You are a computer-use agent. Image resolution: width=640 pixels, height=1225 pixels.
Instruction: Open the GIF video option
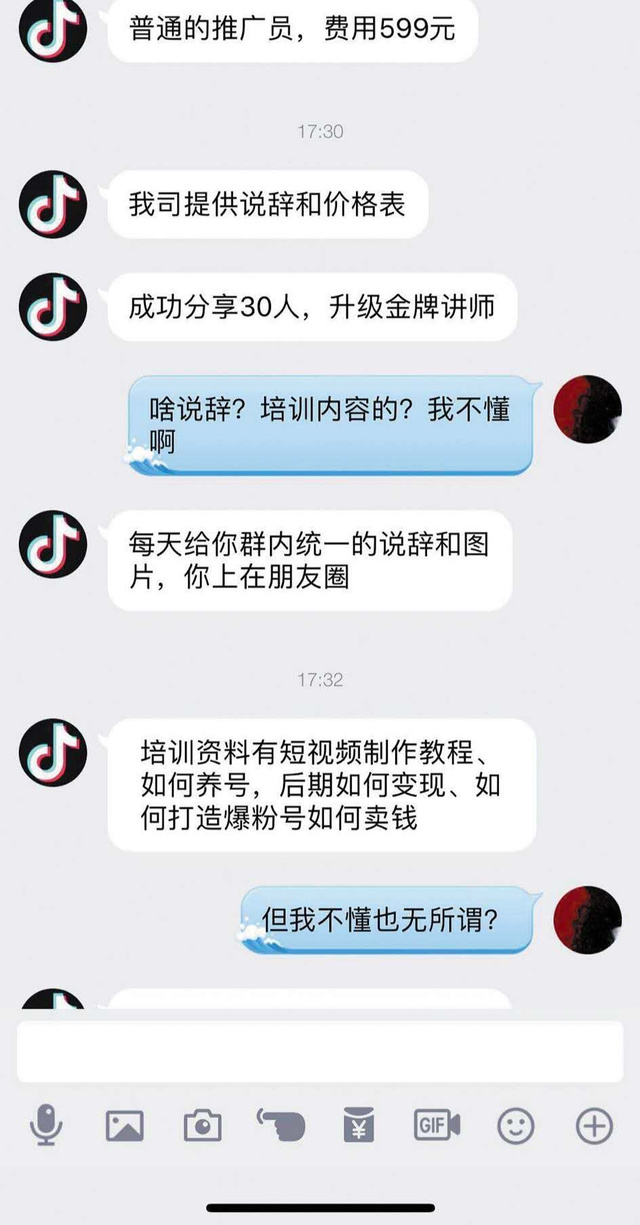click(x=437, y=1126)
